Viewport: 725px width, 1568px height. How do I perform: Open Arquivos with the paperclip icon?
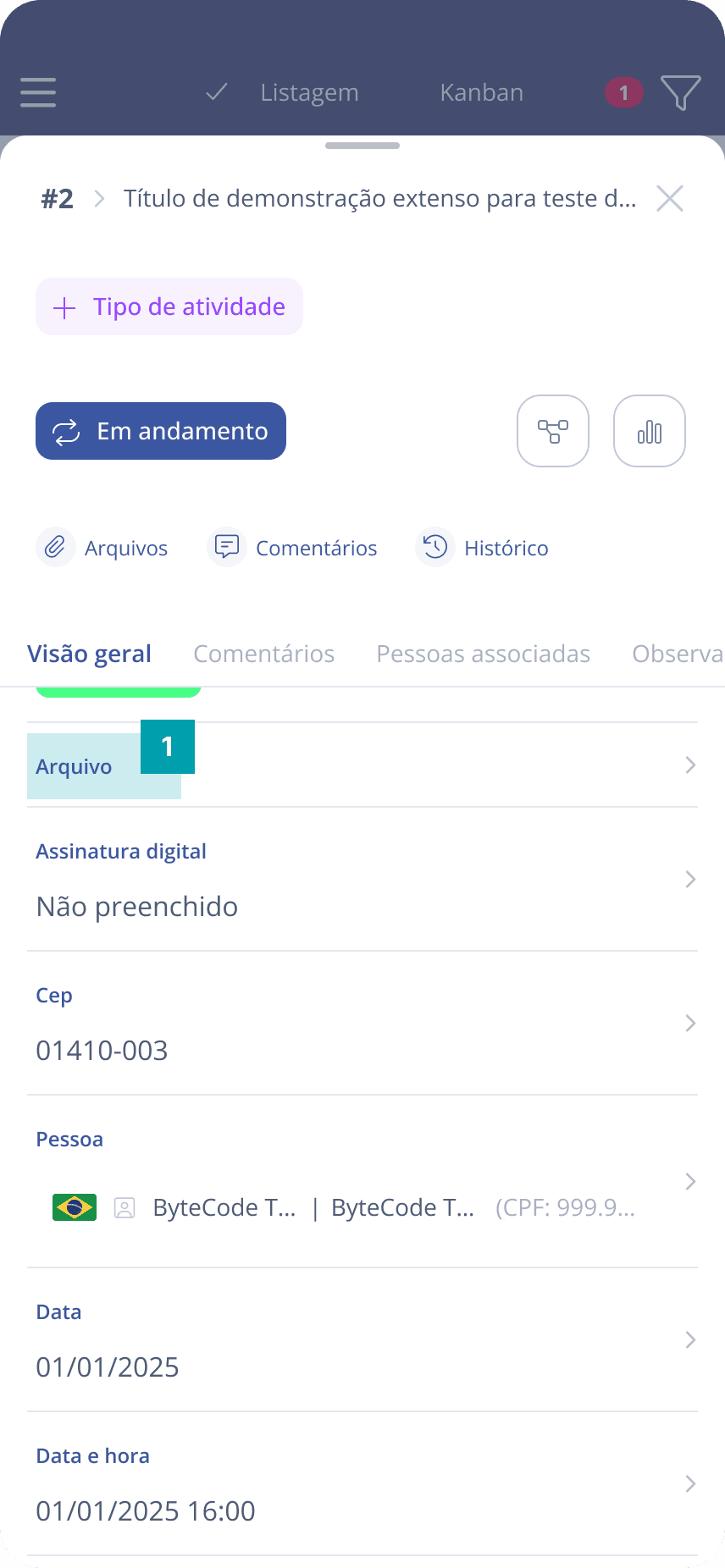click(x=102, y=547)
